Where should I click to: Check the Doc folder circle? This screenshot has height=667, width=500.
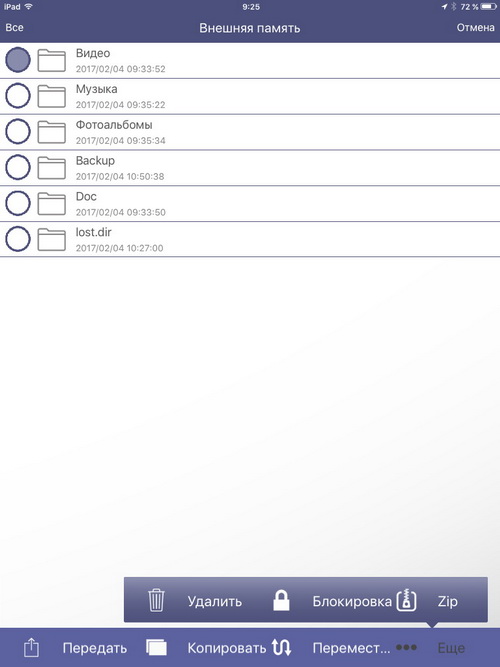coord(18,203)
